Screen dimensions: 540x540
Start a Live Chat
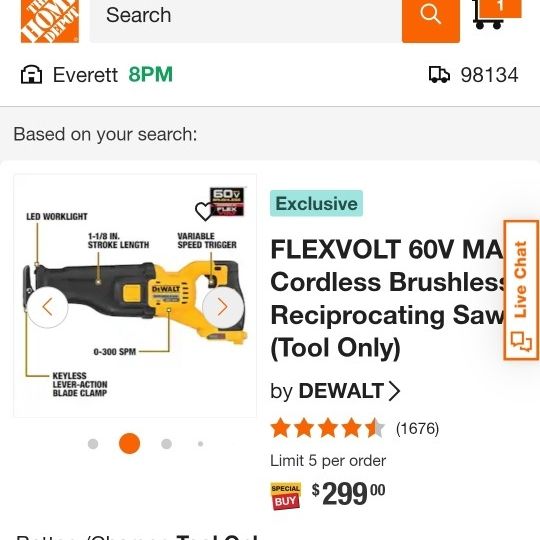[521, 290]
